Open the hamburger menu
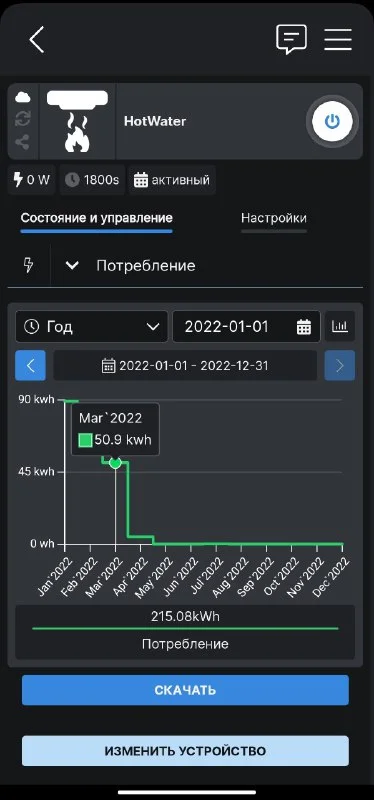374x800 pixels. click(338, 39)
